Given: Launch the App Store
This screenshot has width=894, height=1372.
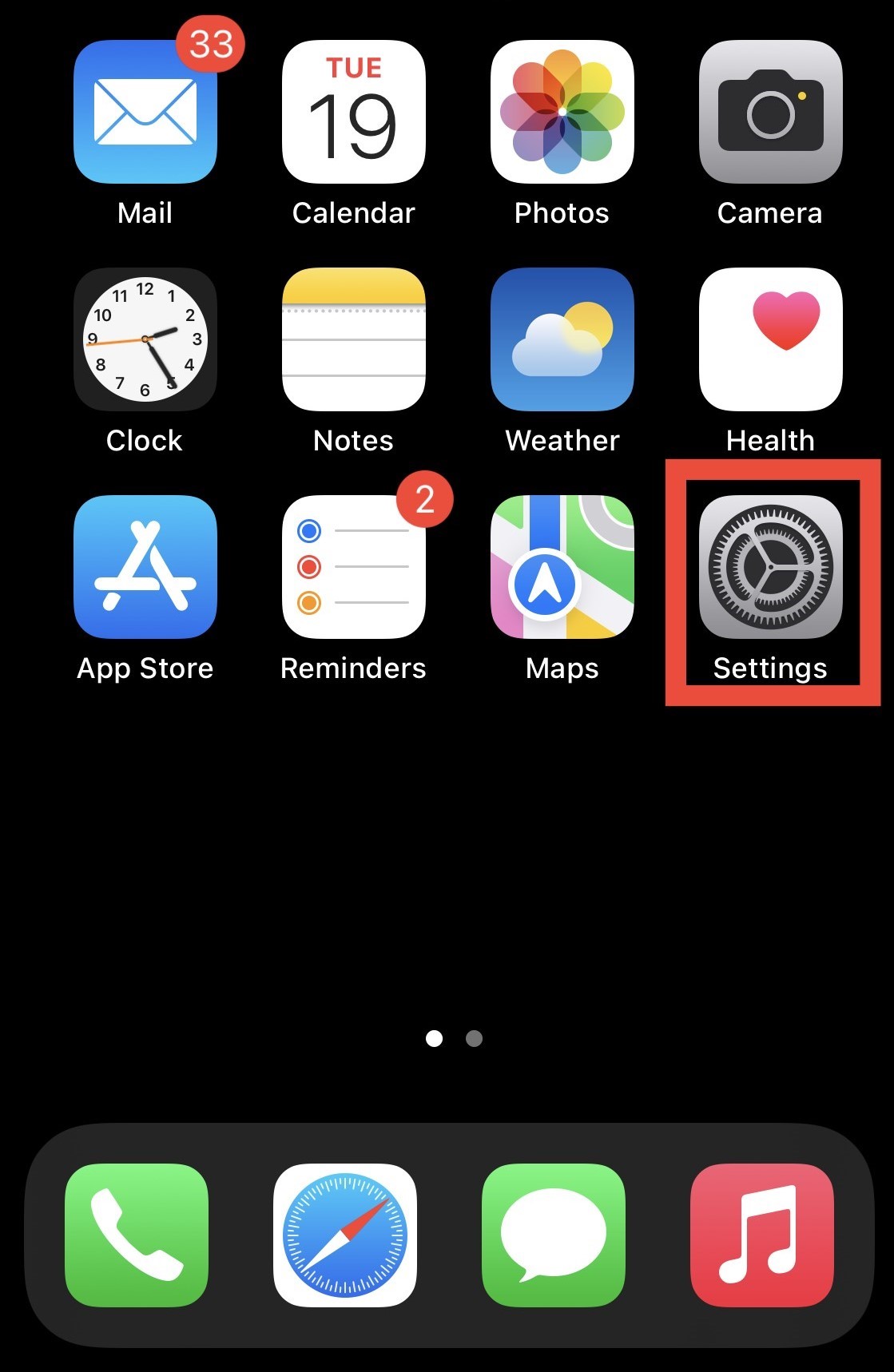Looking at the screenshot, I should [145, 567].
